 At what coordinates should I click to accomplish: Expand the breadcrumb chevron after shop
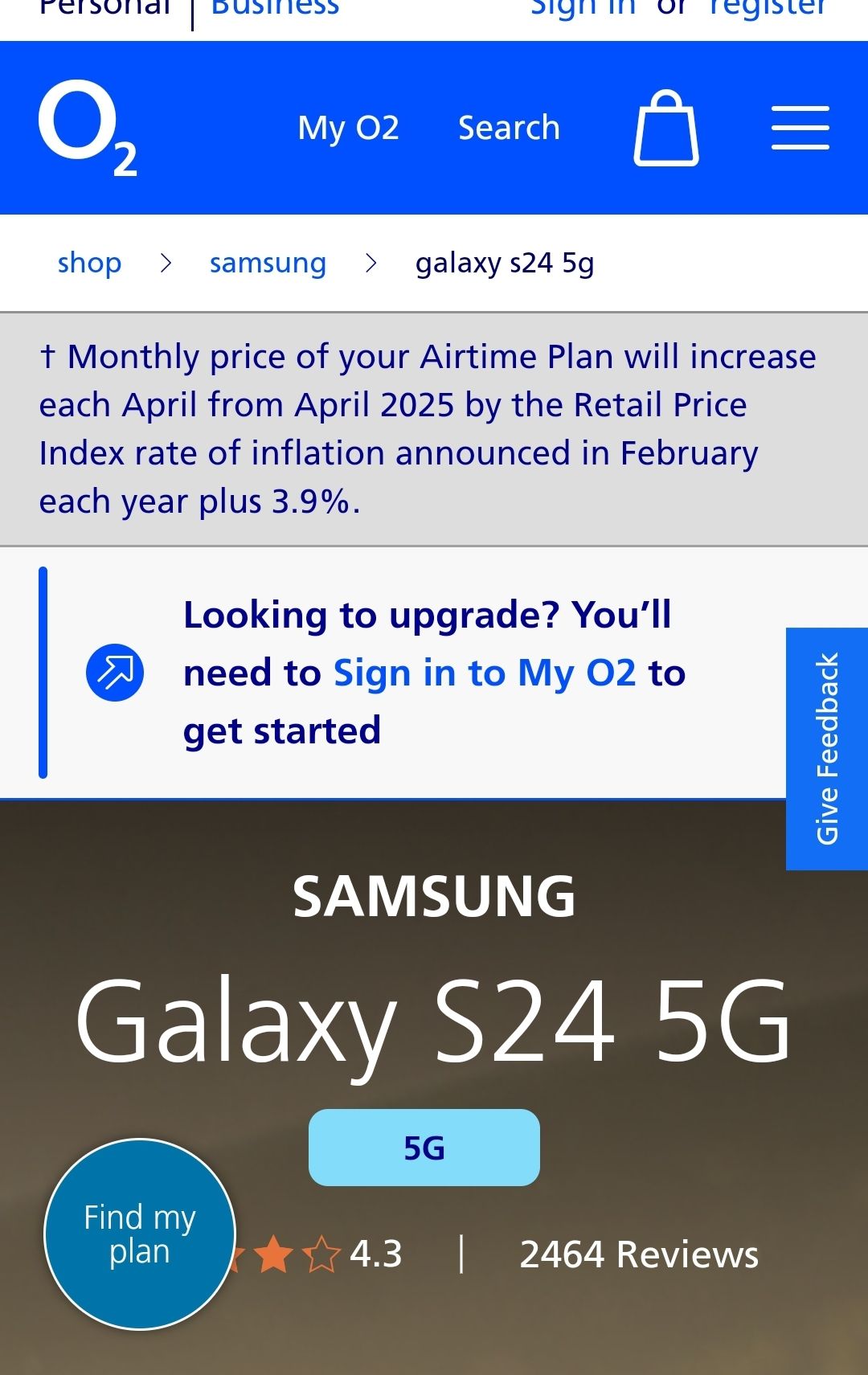168,263
